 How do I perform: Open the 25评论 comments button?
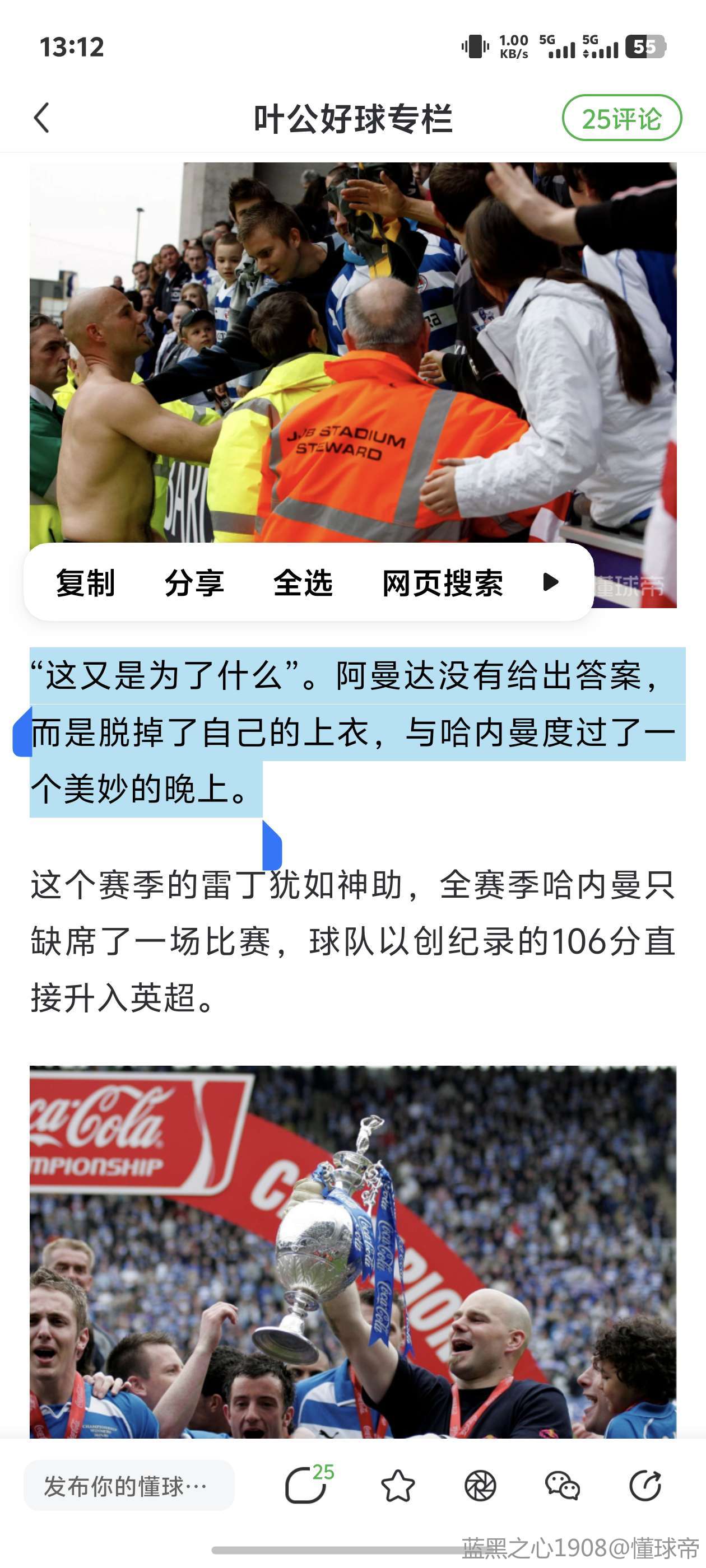tap(621, 118)
